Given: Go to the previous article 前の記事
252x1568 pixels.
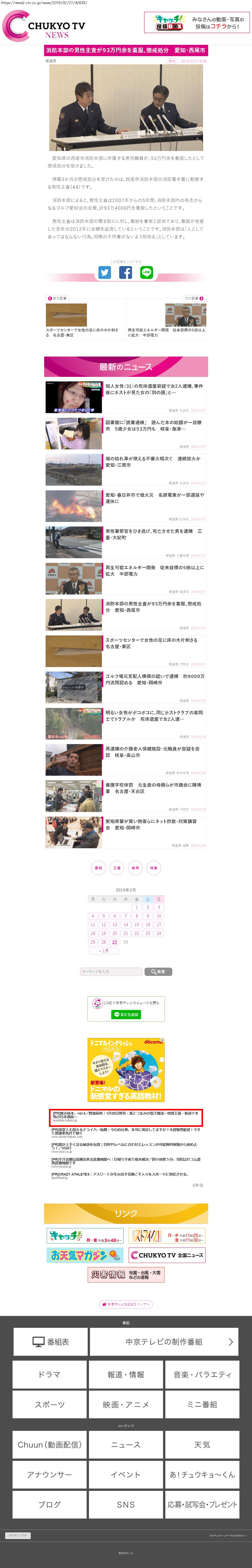Looking at the screenshot, I should (x=58, y=298).
